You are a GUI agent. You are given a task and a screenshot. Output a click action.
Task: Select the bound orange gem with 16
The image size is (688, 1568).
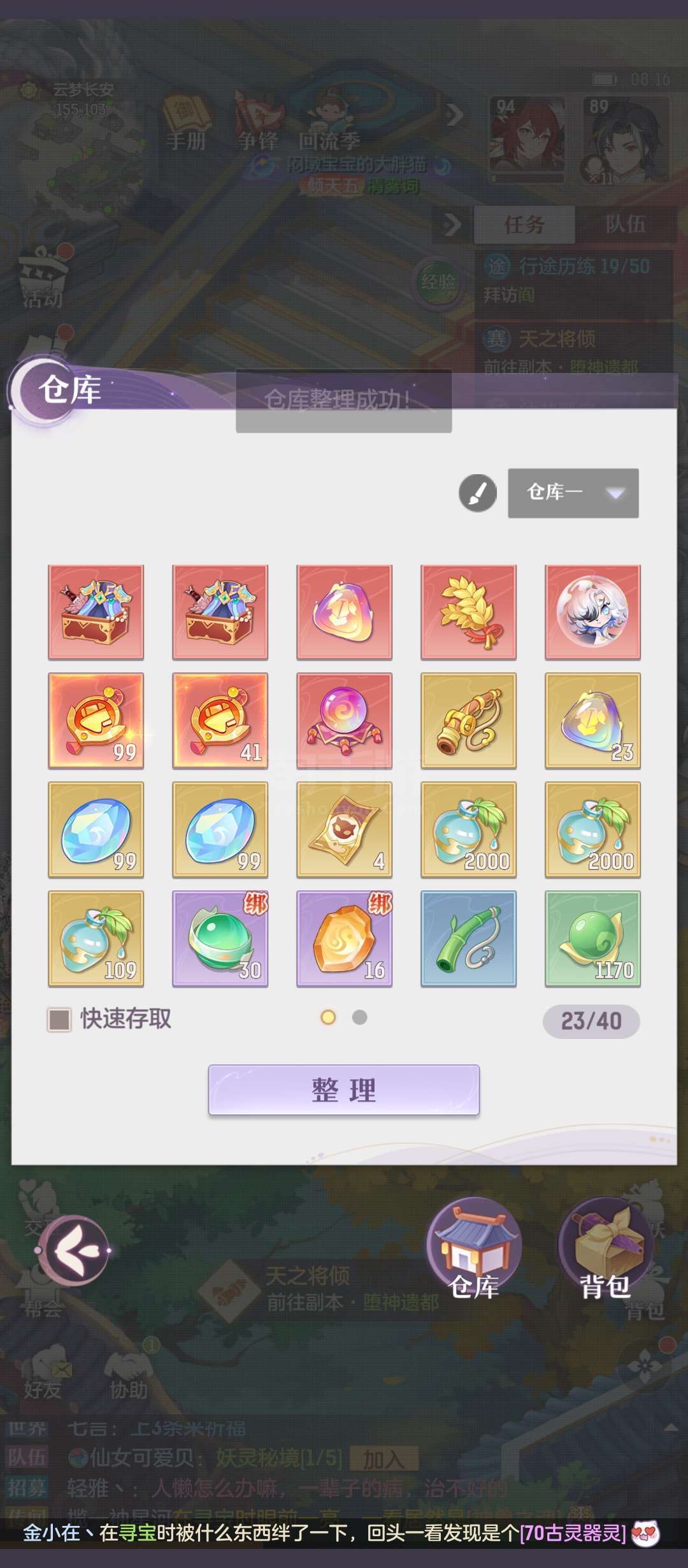344,938
